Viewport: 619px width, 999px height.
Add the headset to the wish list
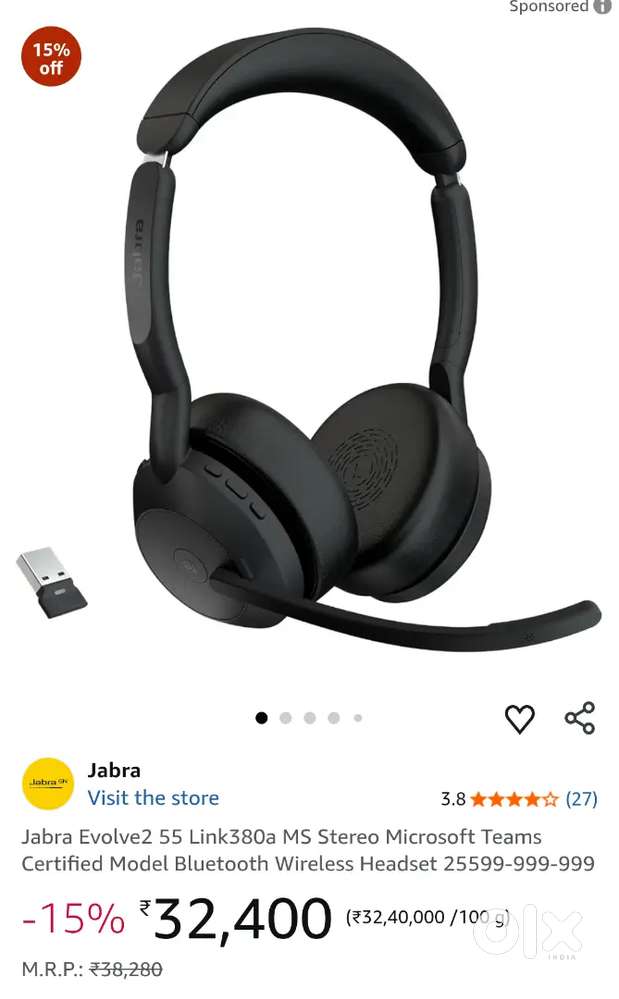(x=519, y=718)
